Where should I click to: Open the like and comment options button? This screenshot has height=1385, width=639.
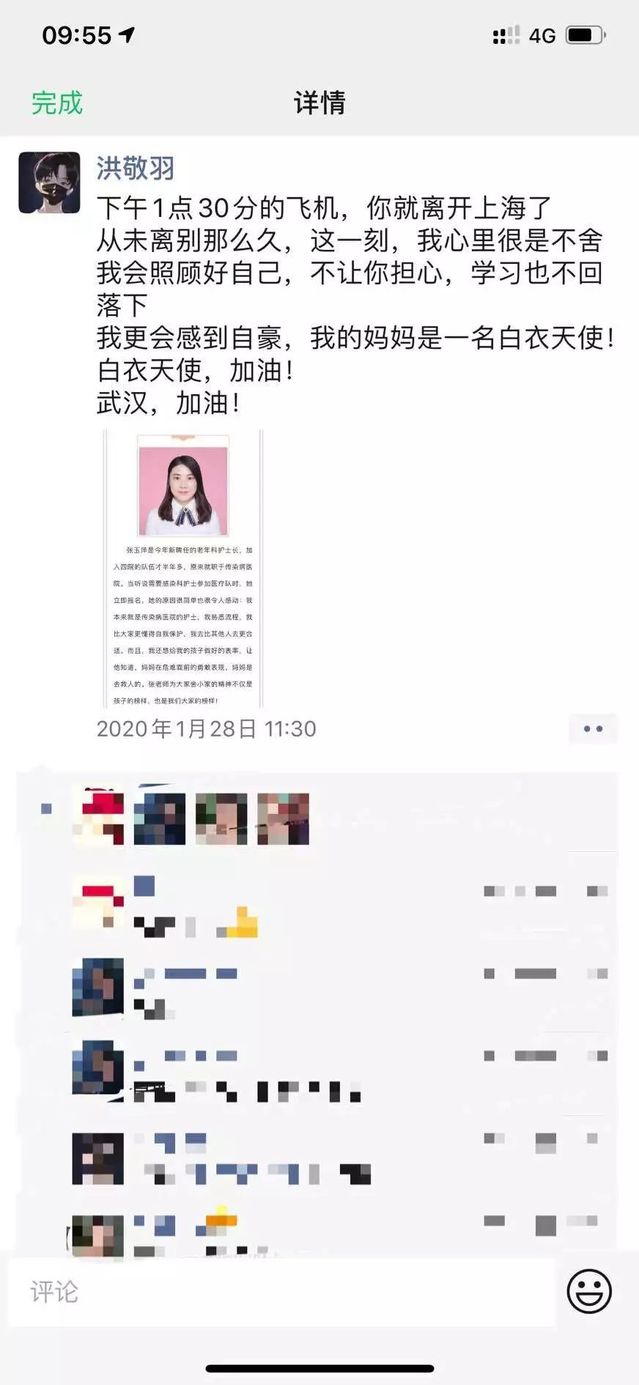pyautogui.click(x=592, y=729)
